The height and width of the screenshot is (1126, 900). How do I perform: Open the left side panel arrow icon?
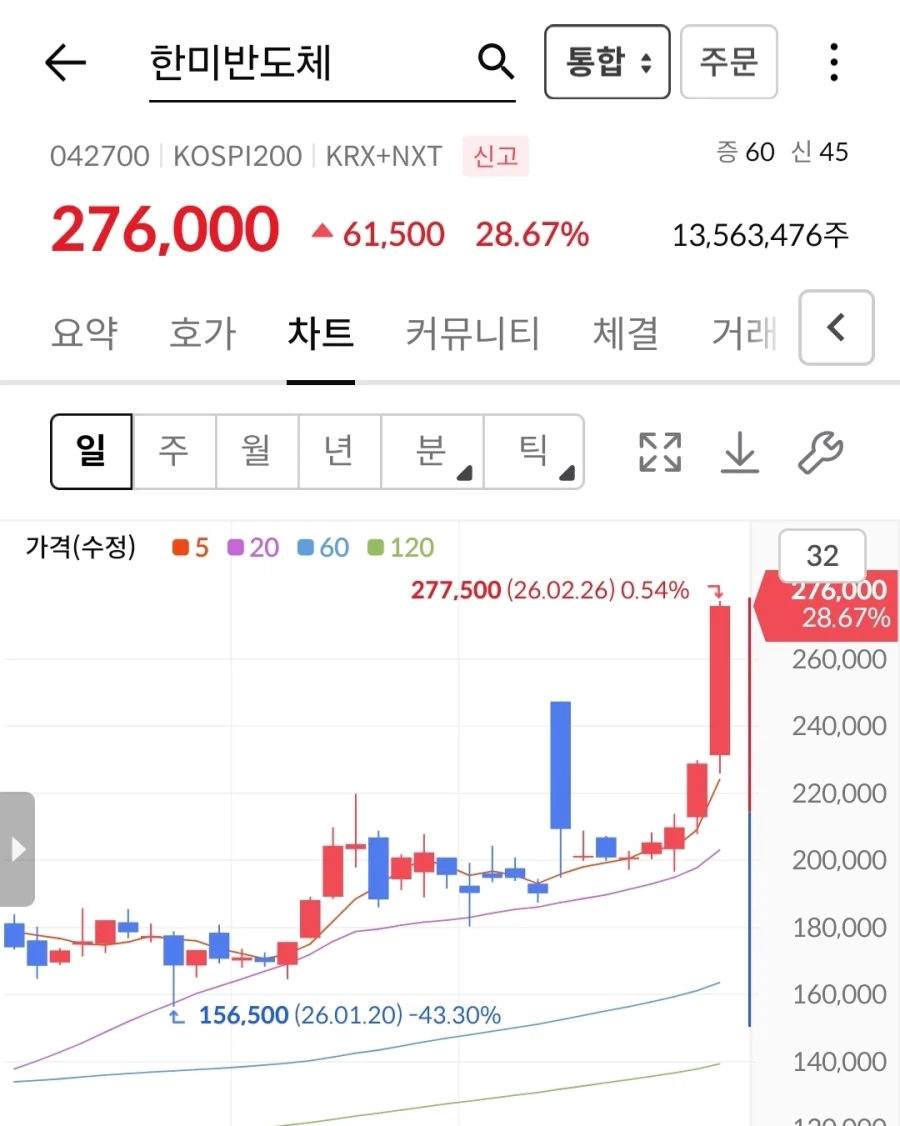[17, 848]
